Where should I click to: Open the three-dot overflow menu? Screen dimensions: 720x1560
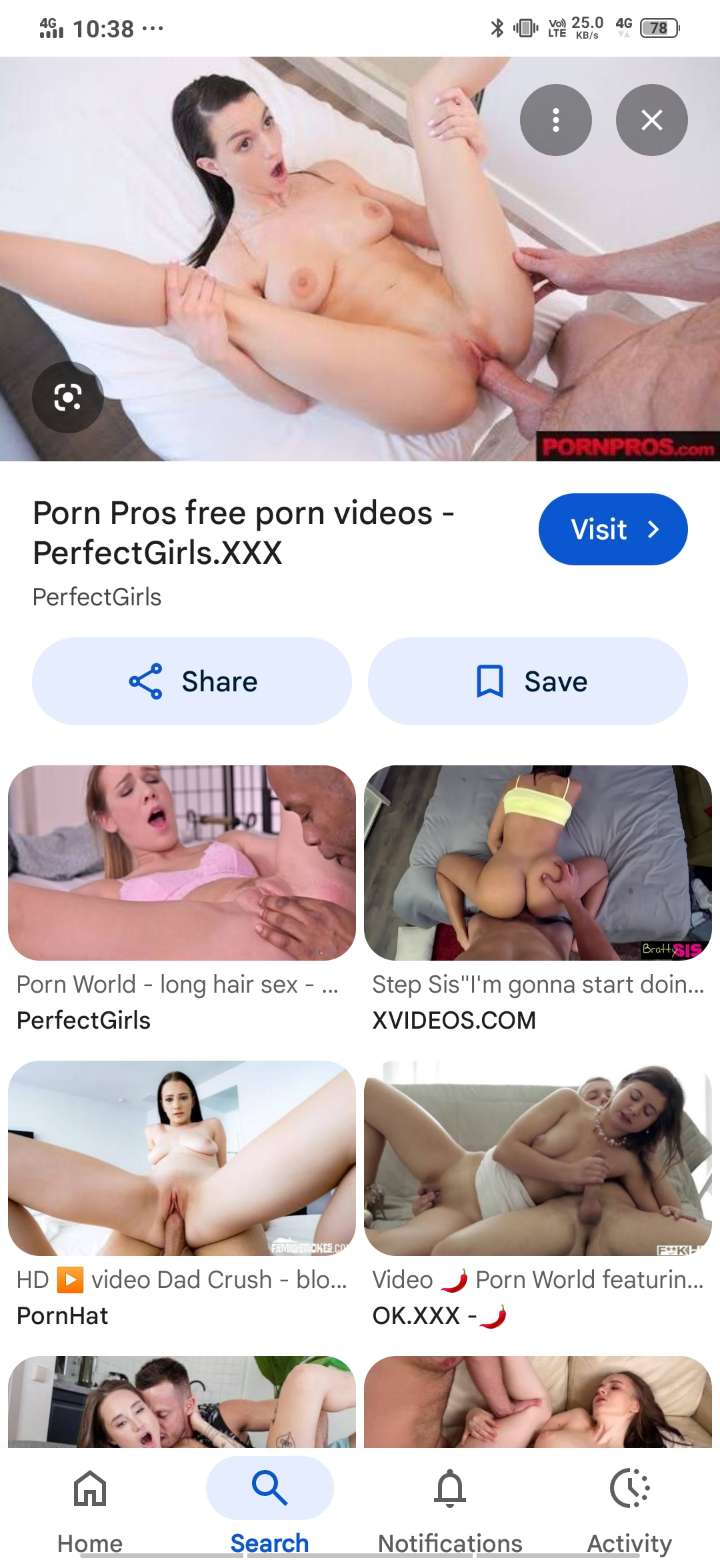pyautogui.click(x=555, y=121)
